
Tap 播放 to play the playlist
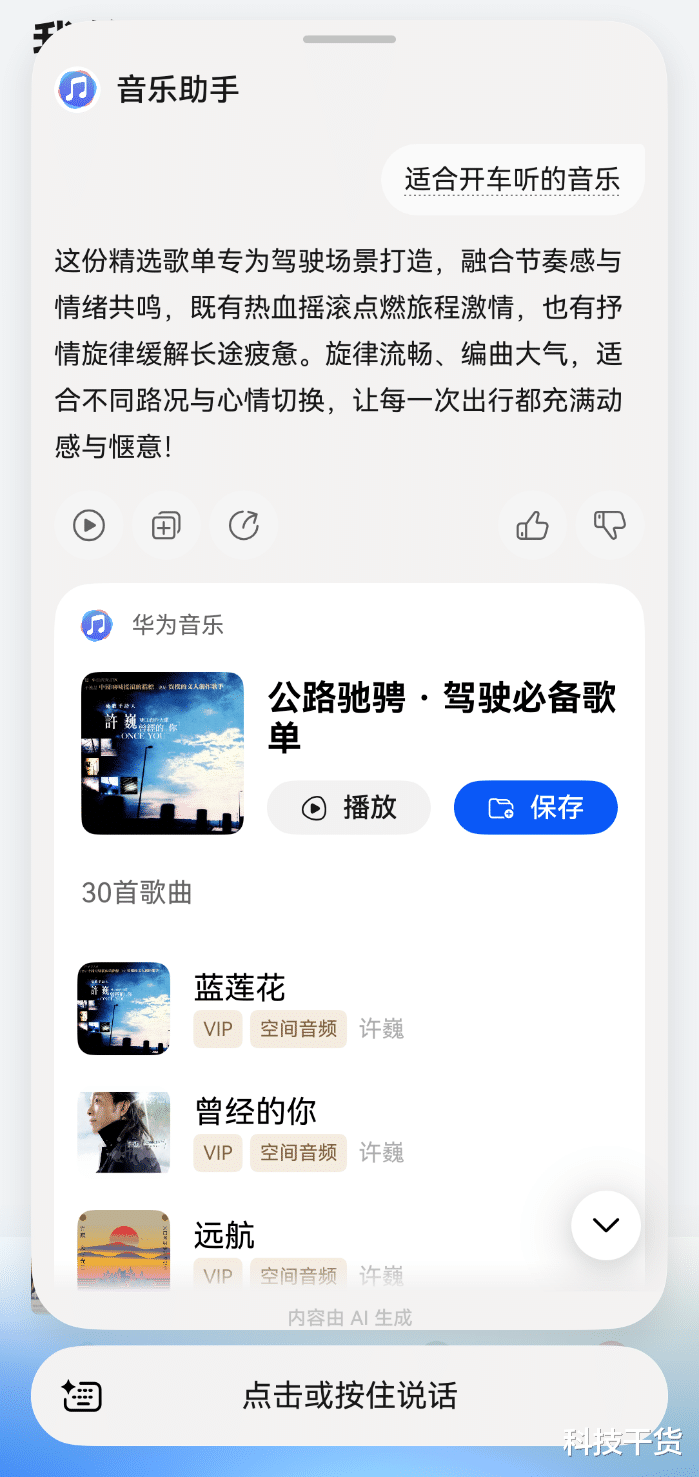click(348, 807)
